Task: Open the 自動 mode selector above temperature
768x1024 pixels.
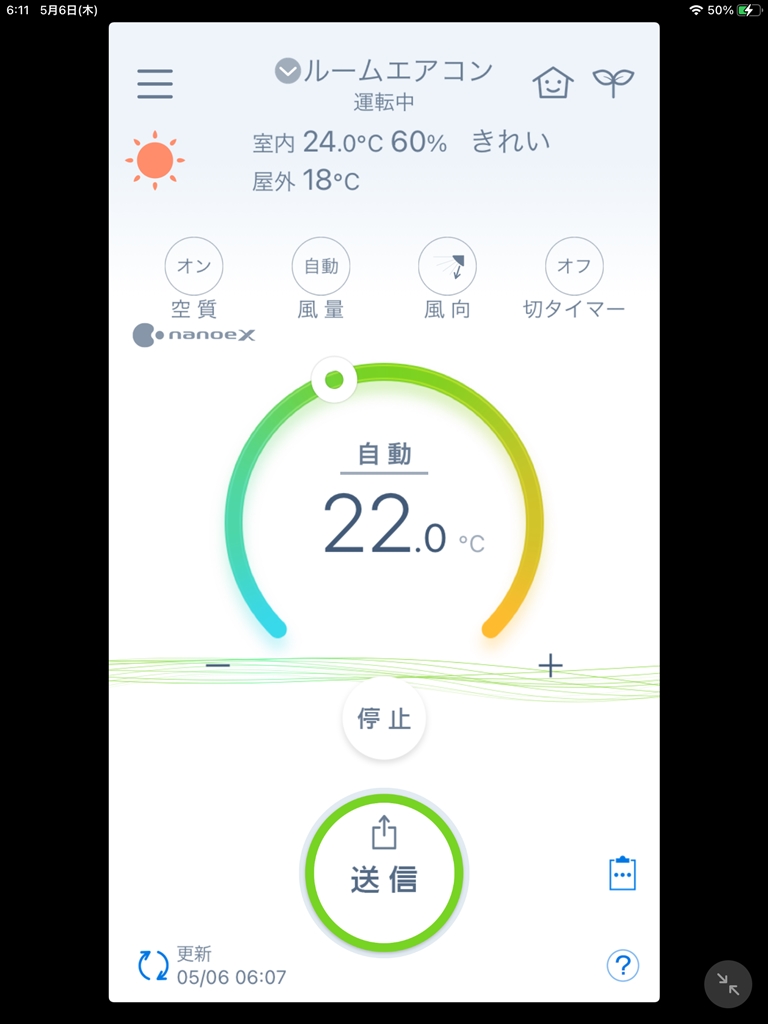Action: (x=384, y=452)
